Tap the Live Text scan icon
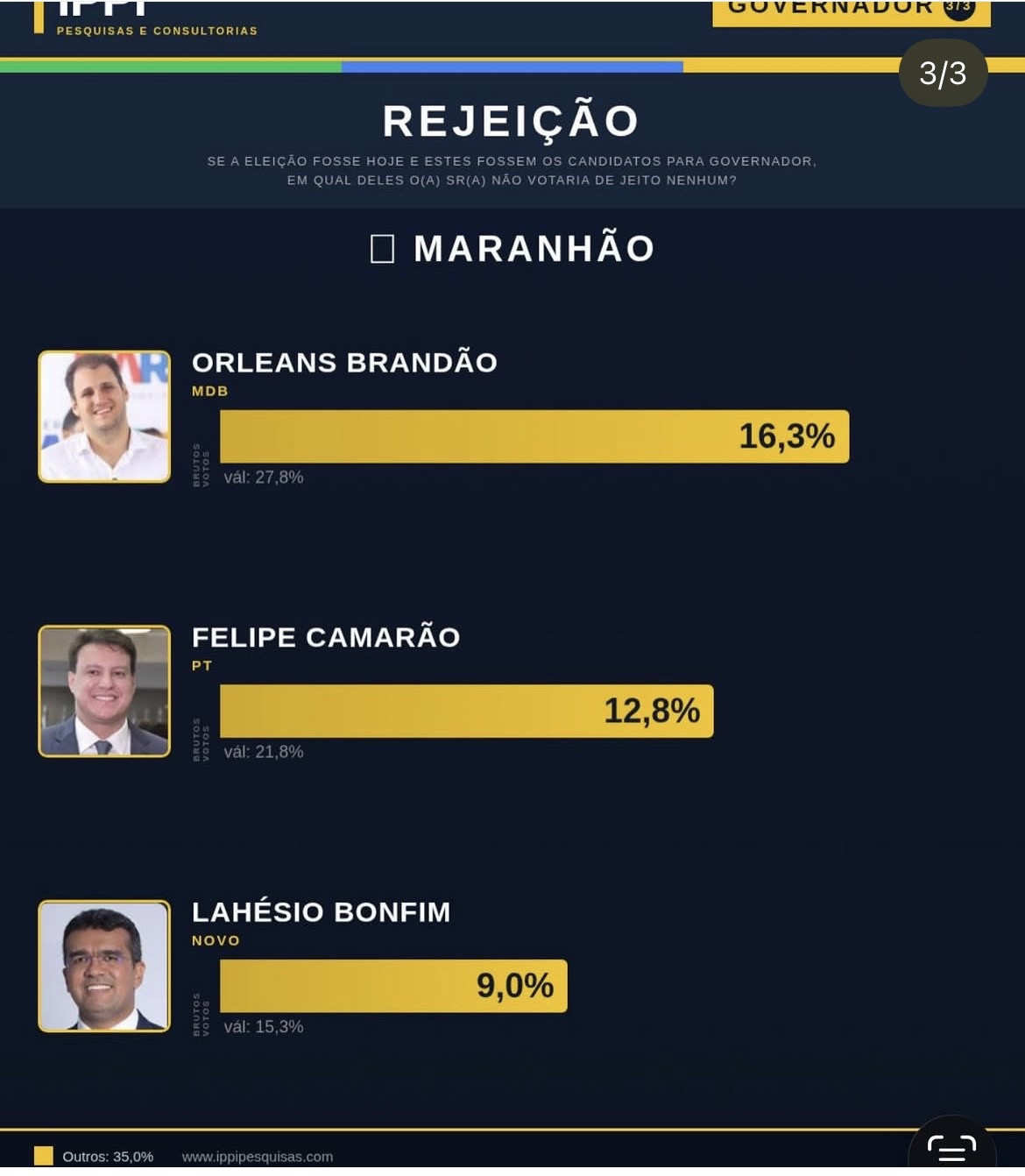The height and width of the screenshot is (1176, 1025). click(951, 1148)
